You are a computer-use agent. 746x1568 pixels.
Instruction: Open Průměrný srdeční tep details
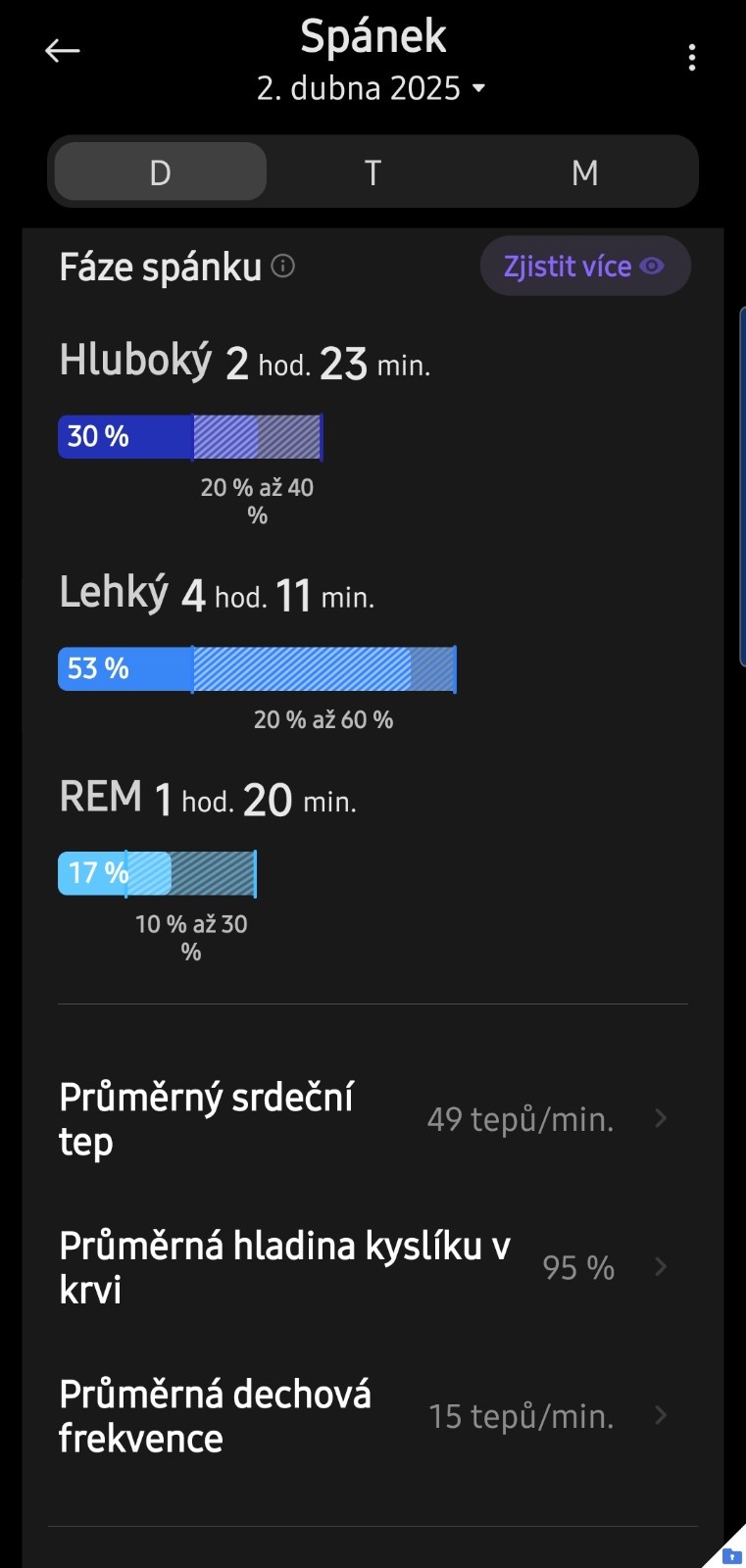[373, 1119]
